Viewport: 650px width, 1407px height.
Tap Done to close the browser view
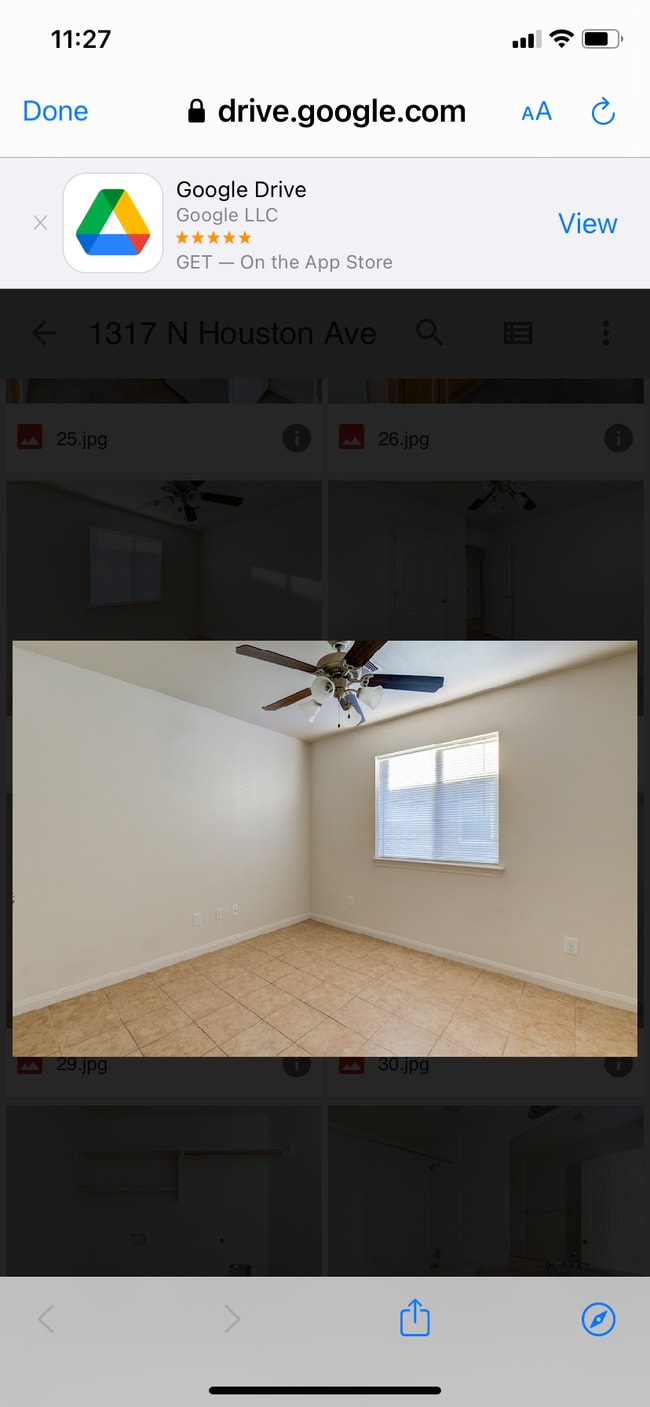55,111
